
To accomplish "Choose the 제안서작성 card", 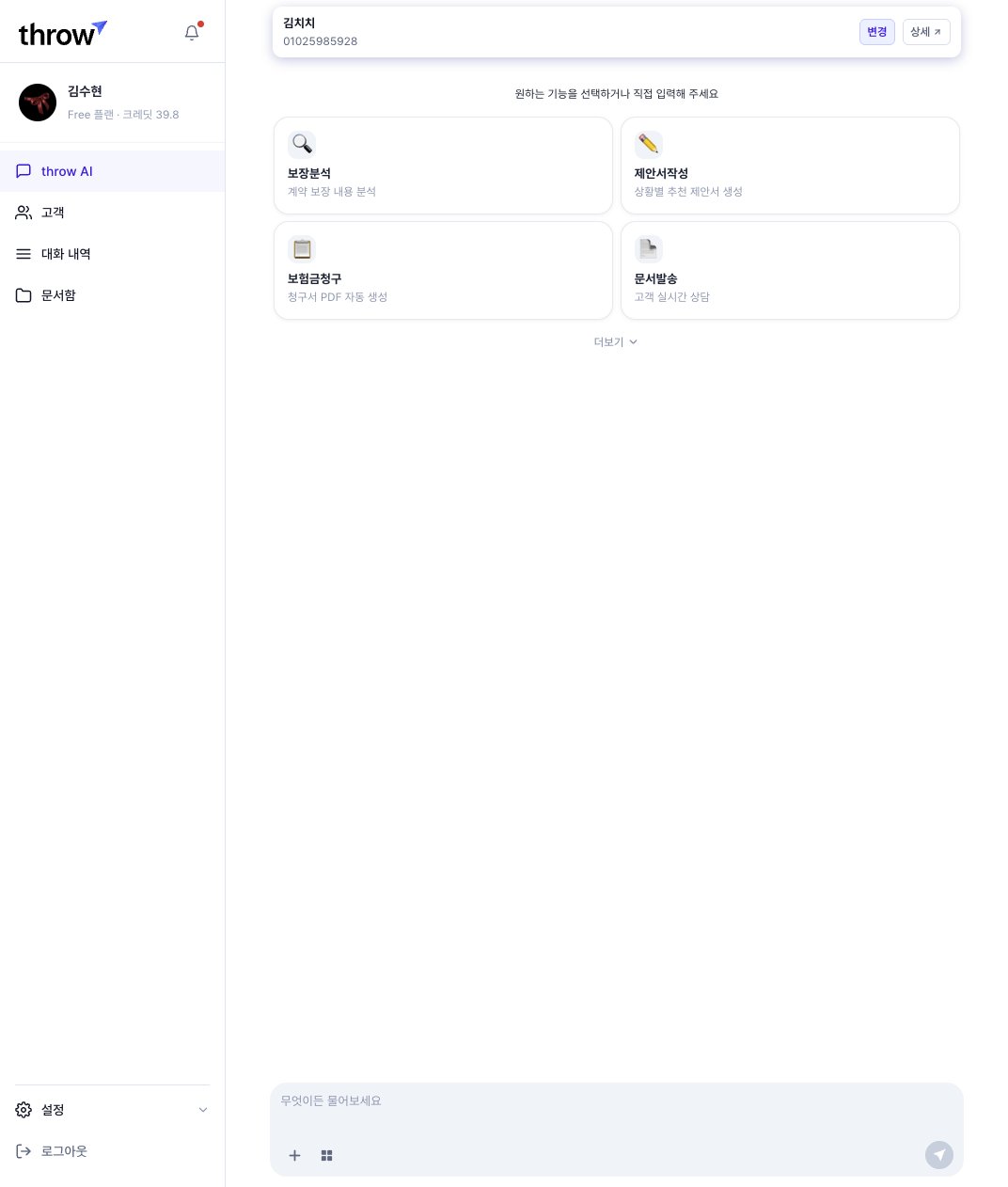I will [790, 166].
